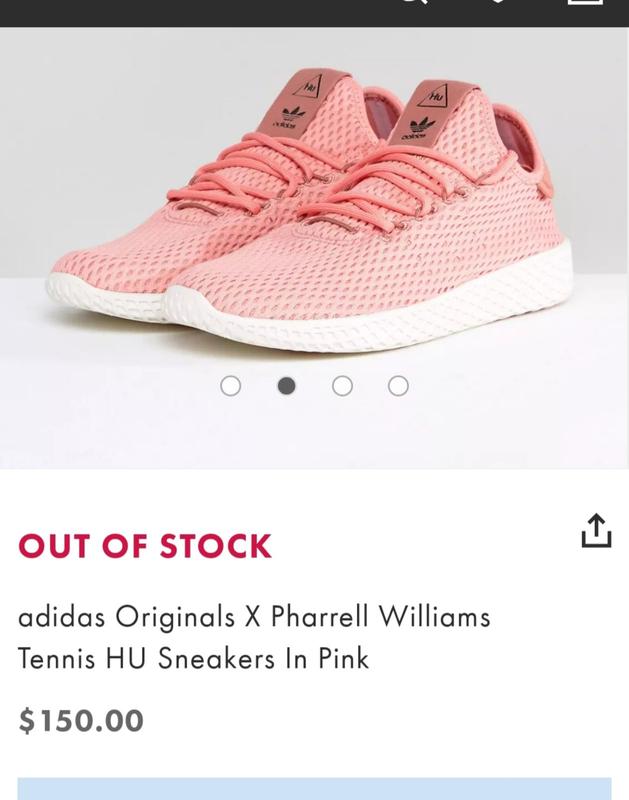Go to the fourth product photo dot
Screen dimensions: 629x800
(x=398, y=386)
